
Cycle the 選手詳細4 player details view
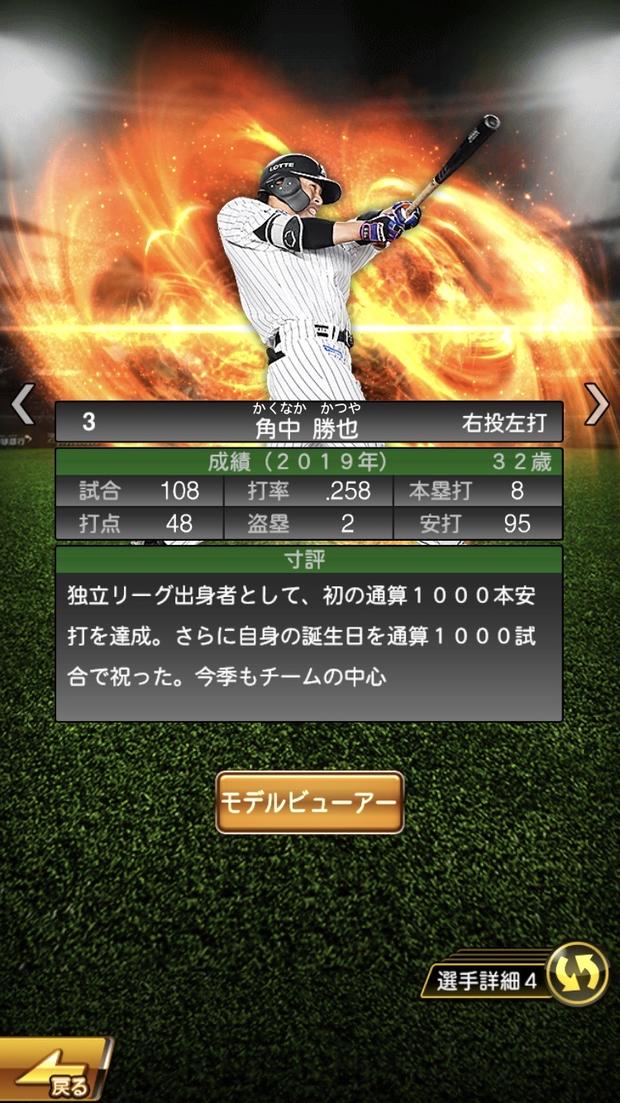tap(577, 973)
